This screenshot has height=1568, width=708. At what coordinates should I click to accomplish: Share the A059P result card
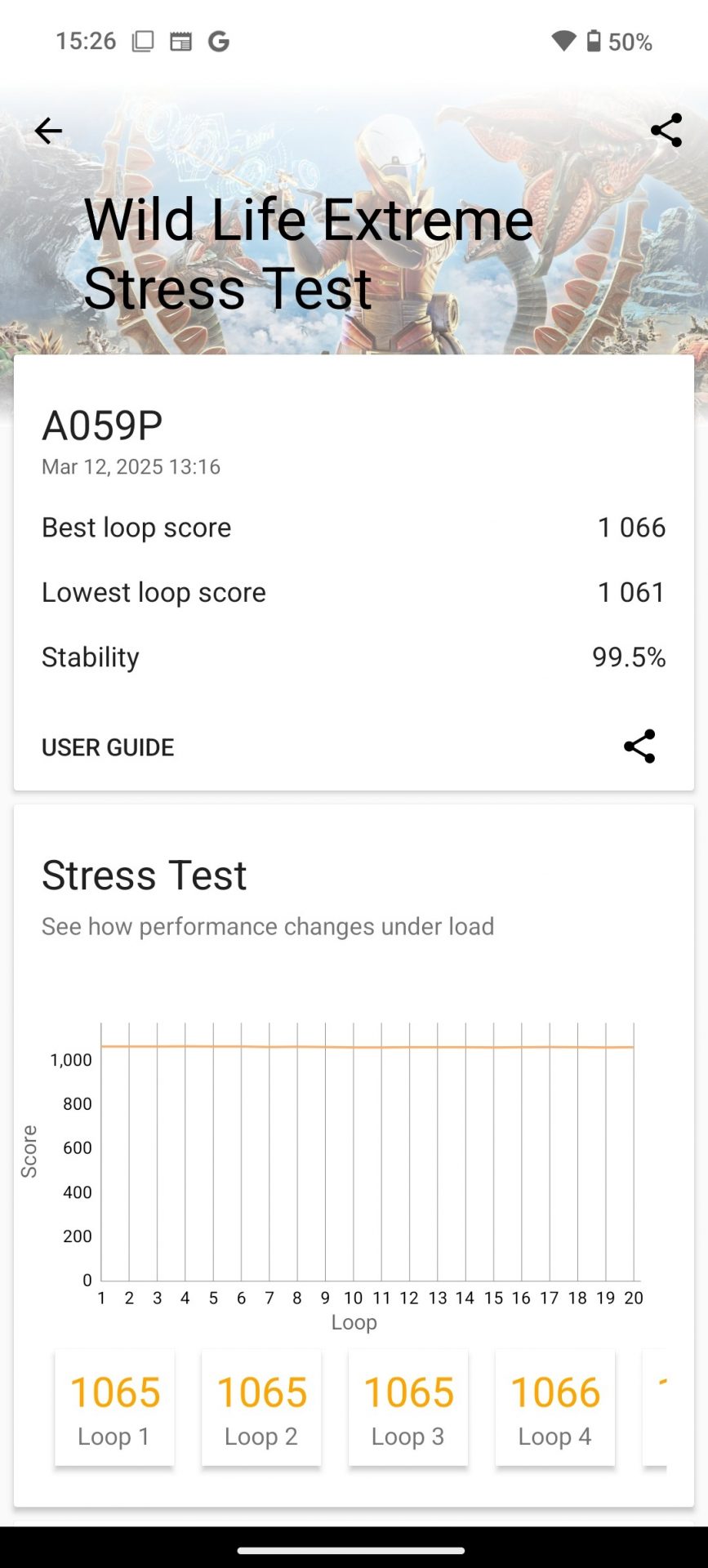(x=639, y=746)
